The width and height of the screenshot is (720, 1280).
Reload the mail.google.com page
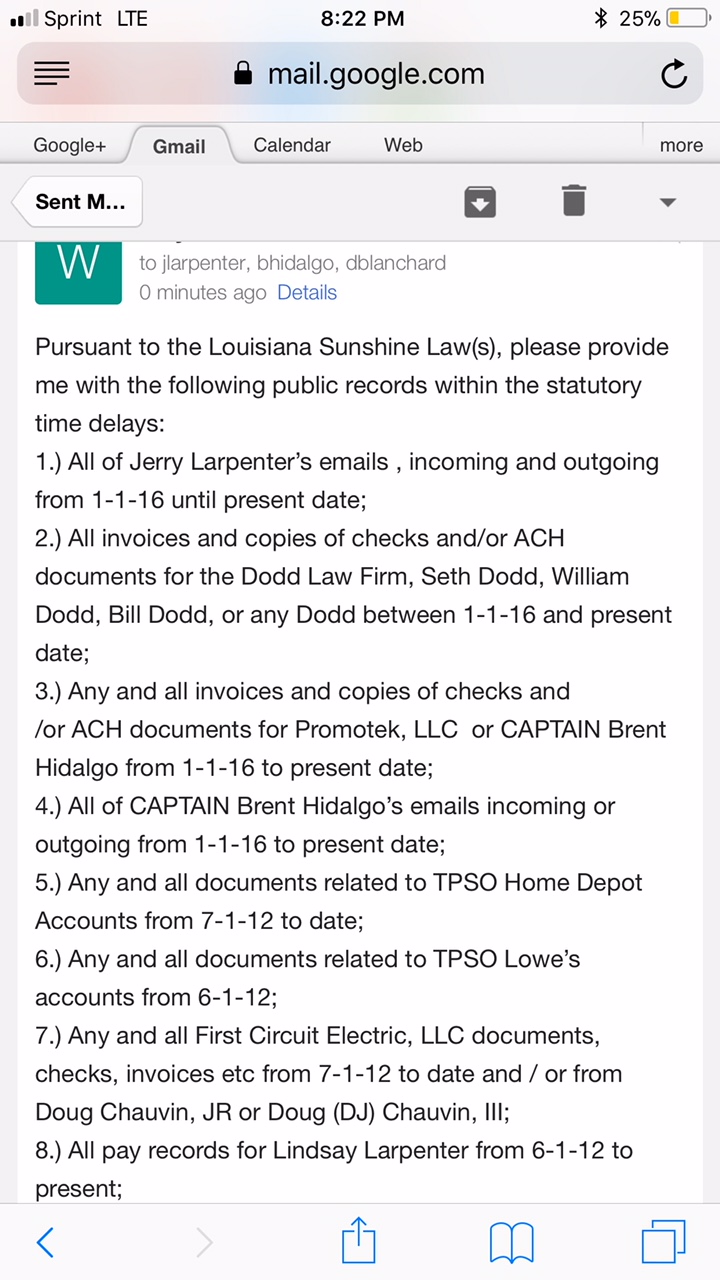click(674, 74)
